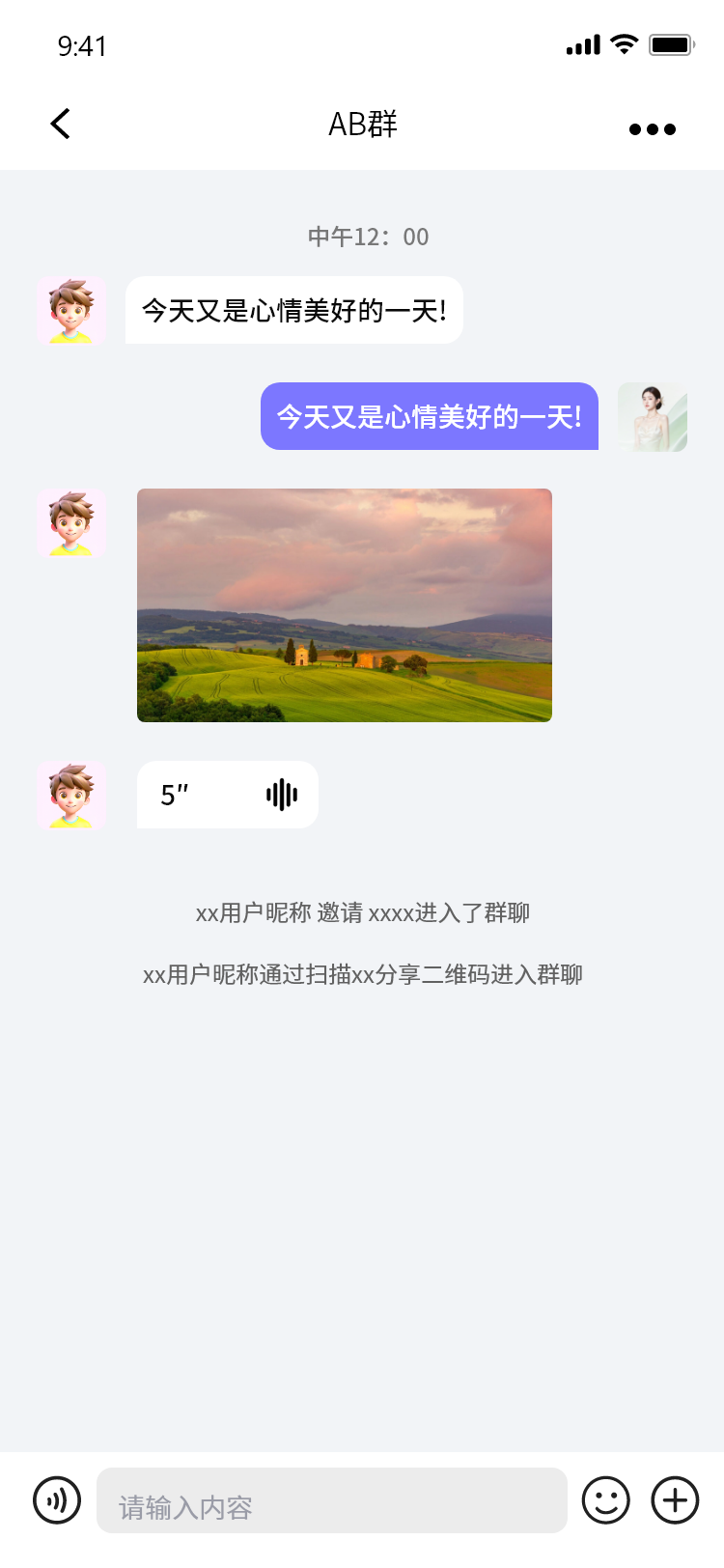This screenshot has width=724, height=1568.
Task: Tap the 'AB群' chat title
Action: point(362,124)
